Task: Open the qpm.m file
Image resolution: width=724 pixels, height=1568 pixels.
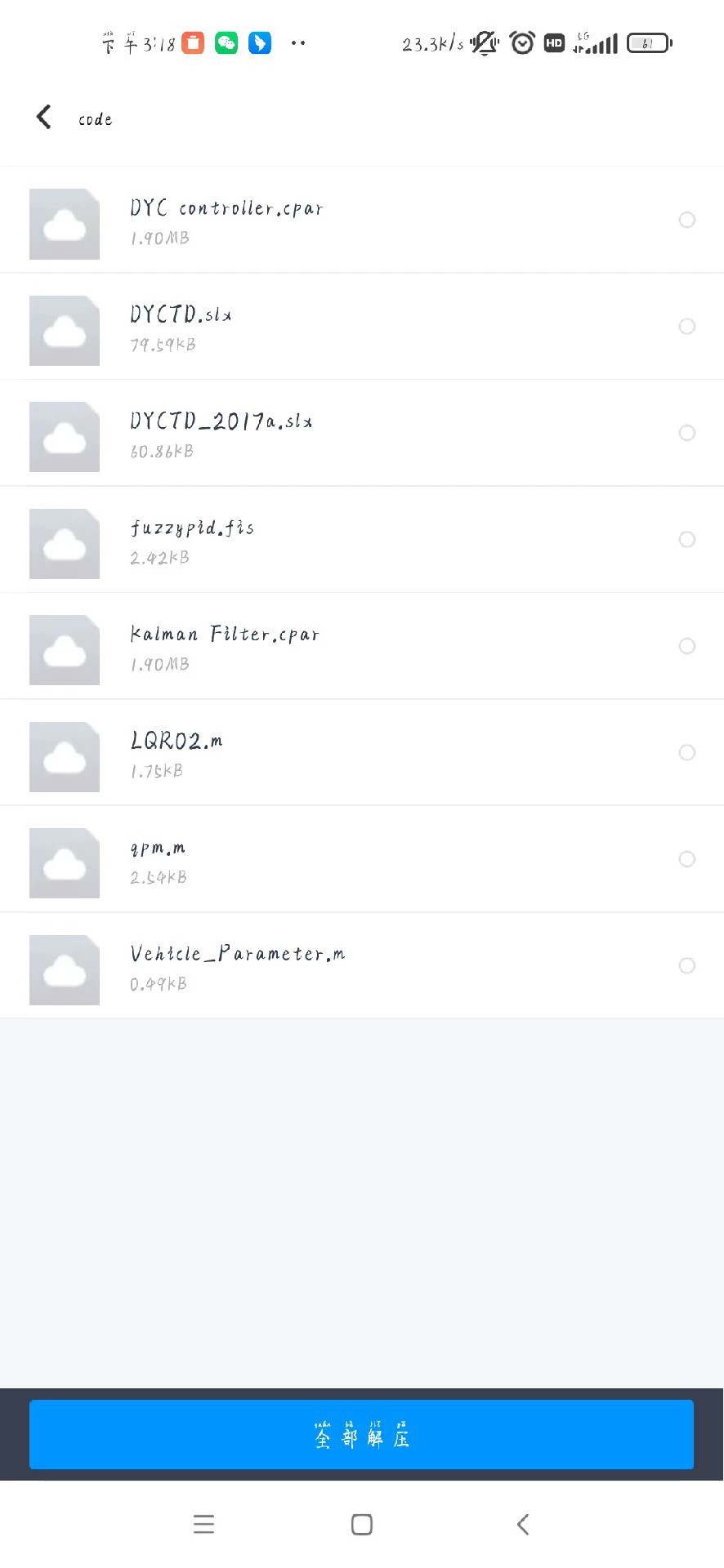Action: [158, 849]
